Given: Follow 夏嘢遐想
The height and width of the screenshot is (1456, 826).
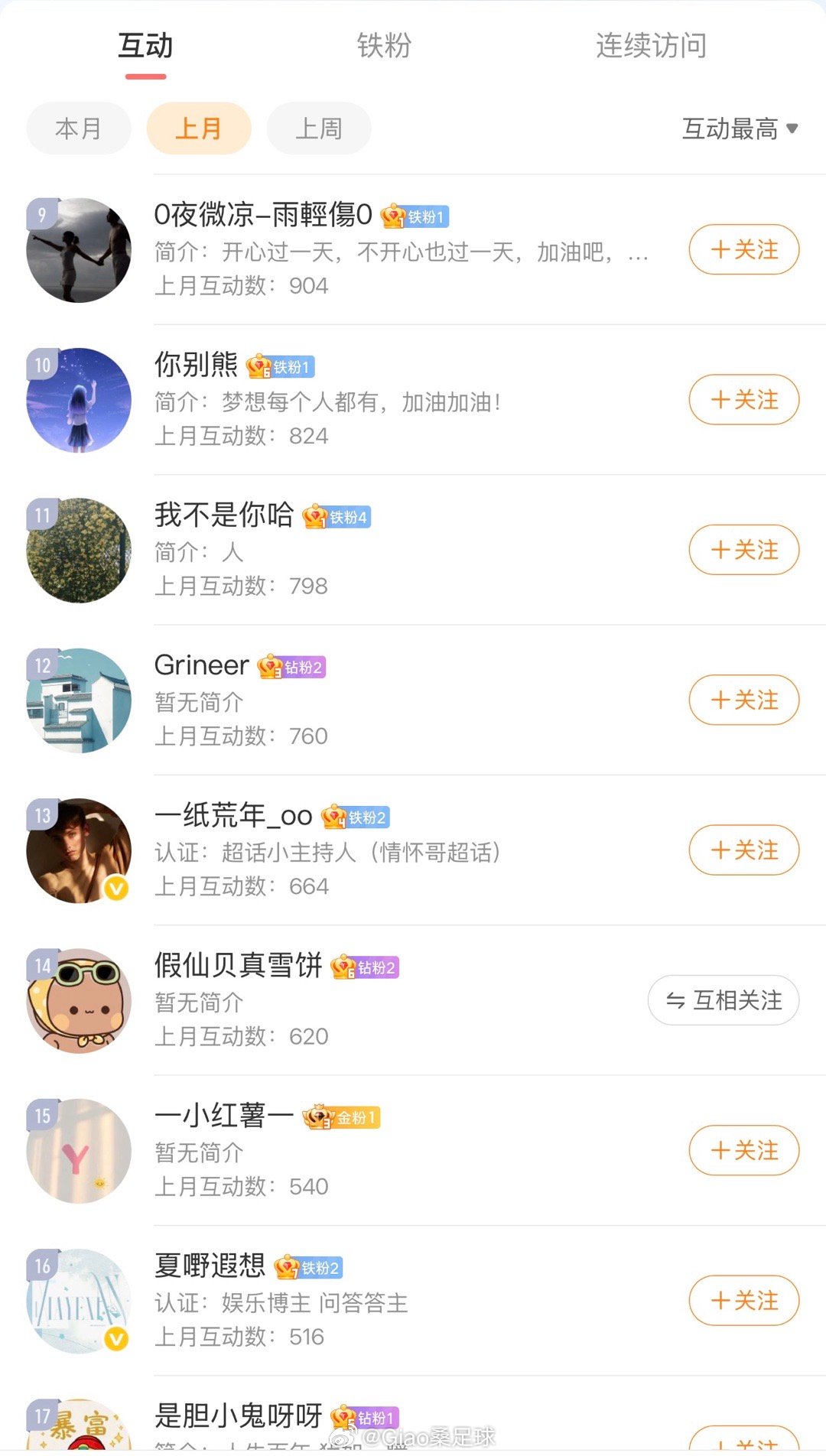Looking at the screenshot, I should coord(743,1300).
